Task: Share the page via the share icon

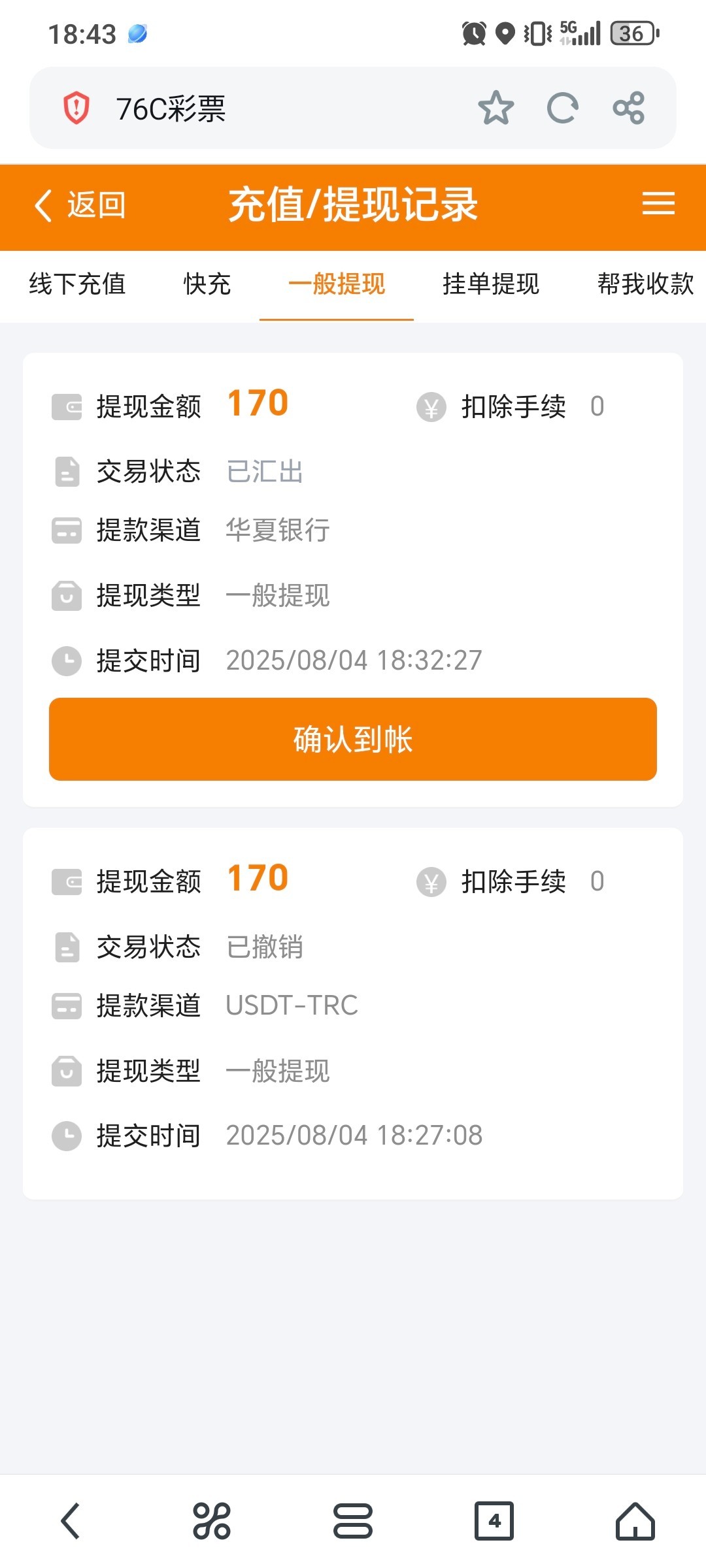Action: (629, 108)
